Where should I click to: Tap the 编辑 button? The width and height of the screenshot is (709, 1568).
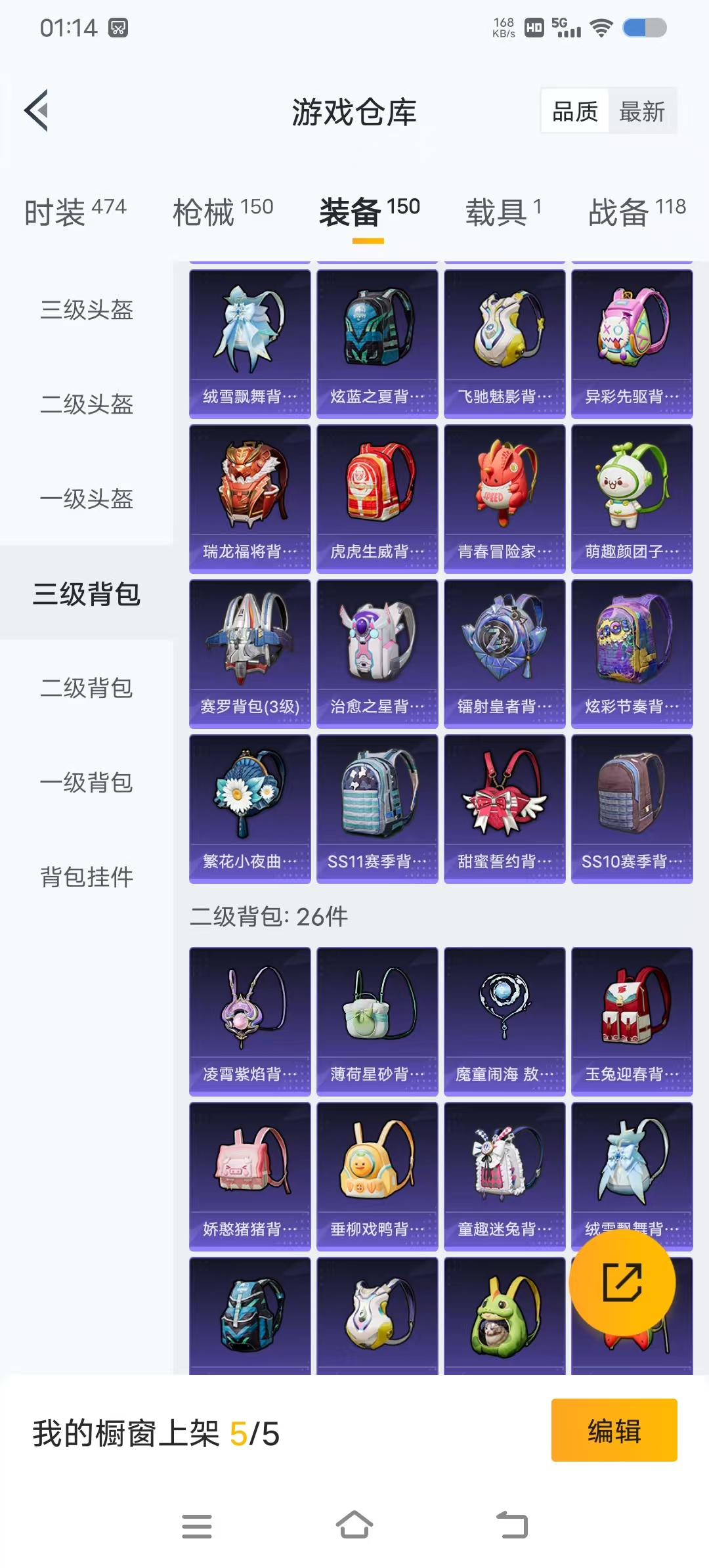pos(614,1430)
